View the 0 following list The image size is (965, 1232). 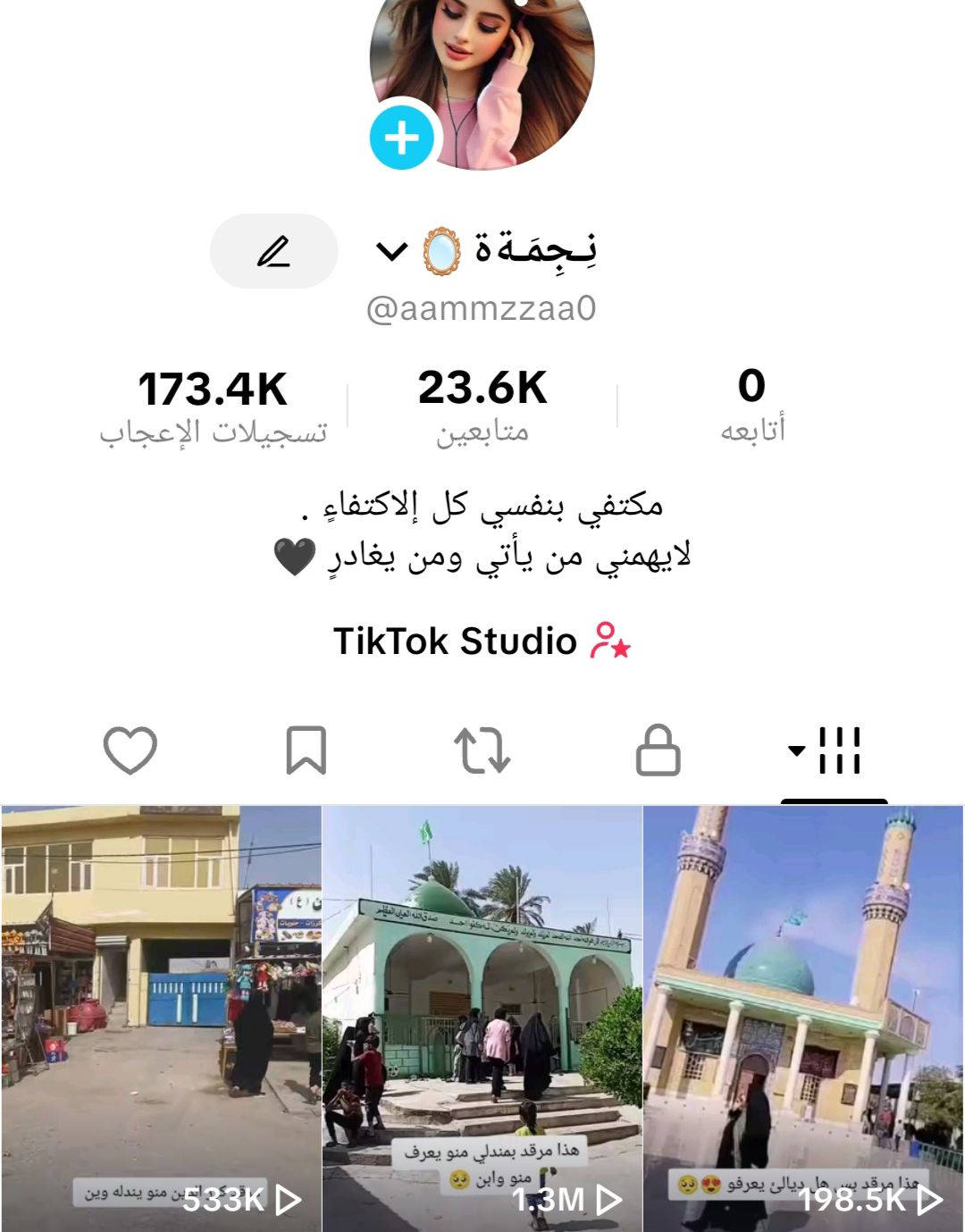tap(752, 405)
